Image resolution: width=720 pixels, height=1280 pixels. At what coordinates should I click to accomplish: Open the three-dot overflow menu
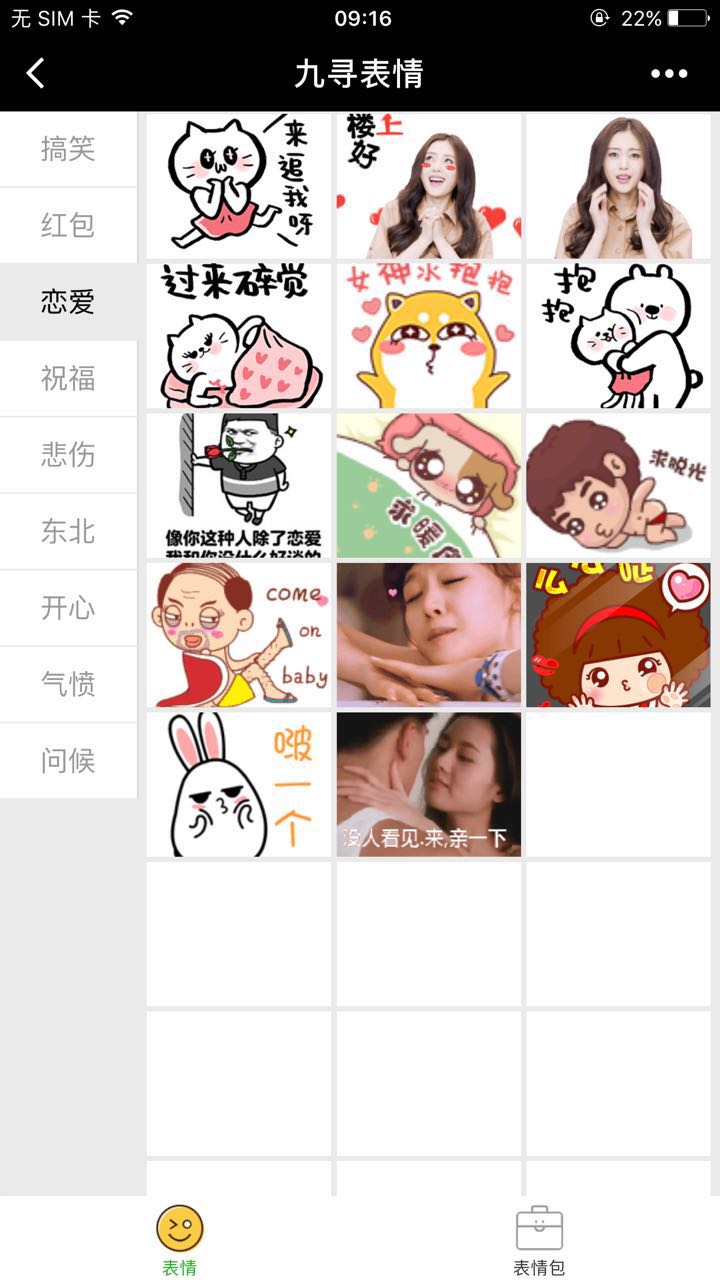point(669,73)
